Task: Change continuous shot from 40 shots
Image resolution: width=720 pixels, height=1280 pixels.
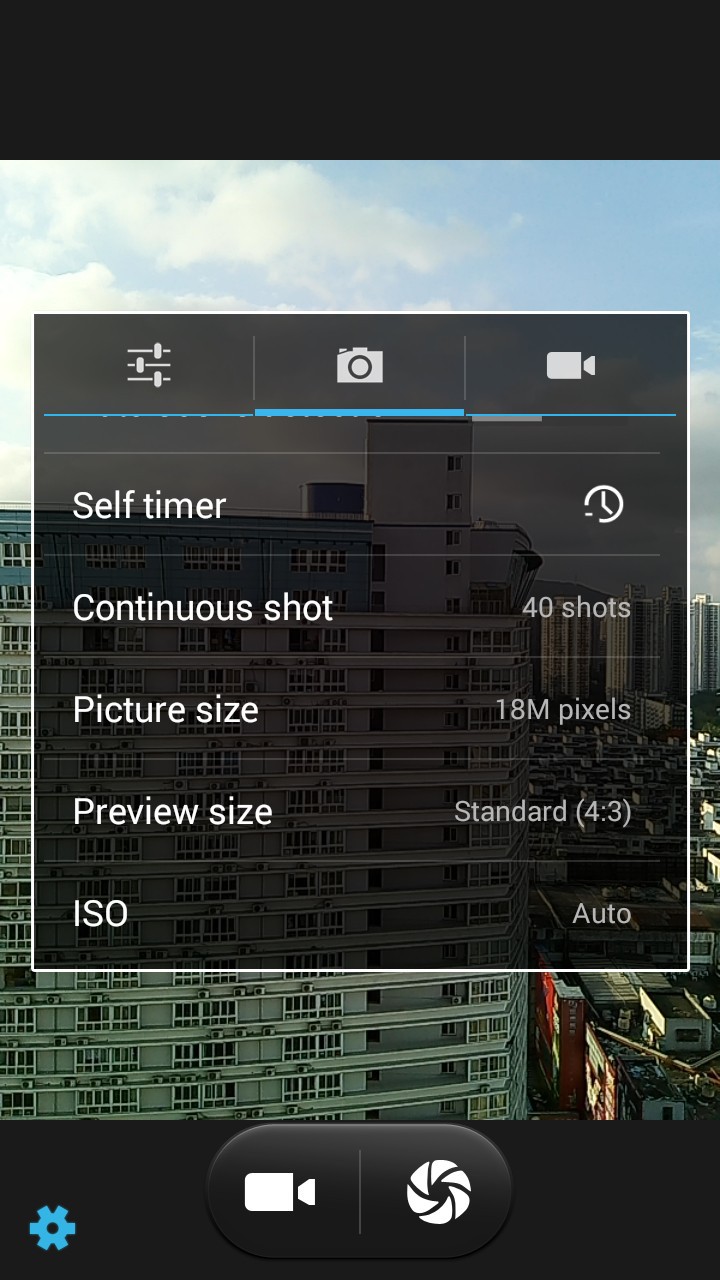Action: coord(578,607)
